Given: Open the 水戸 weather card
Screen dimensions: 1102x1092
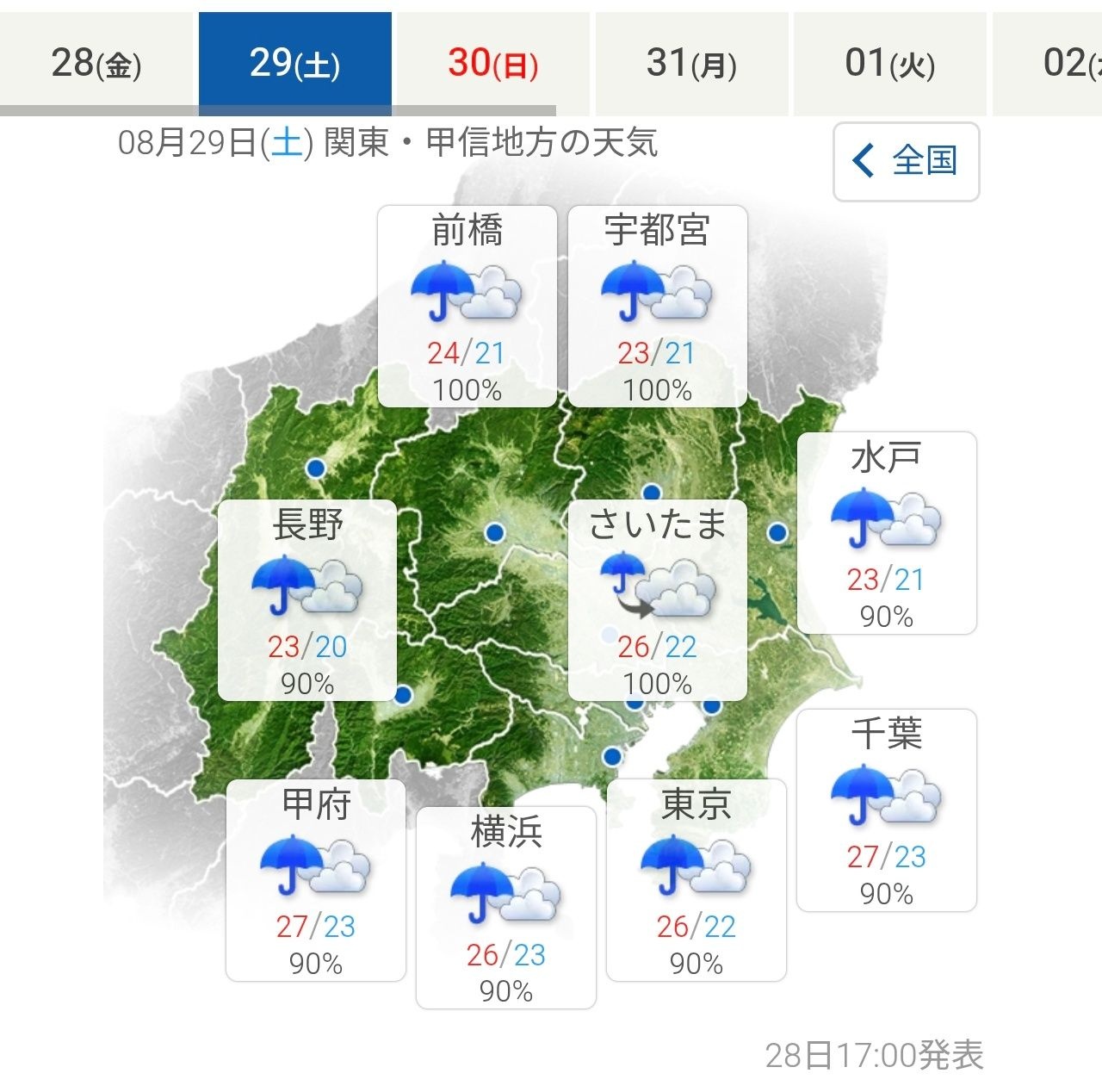Looking at the screenshot, I should 887,533.
